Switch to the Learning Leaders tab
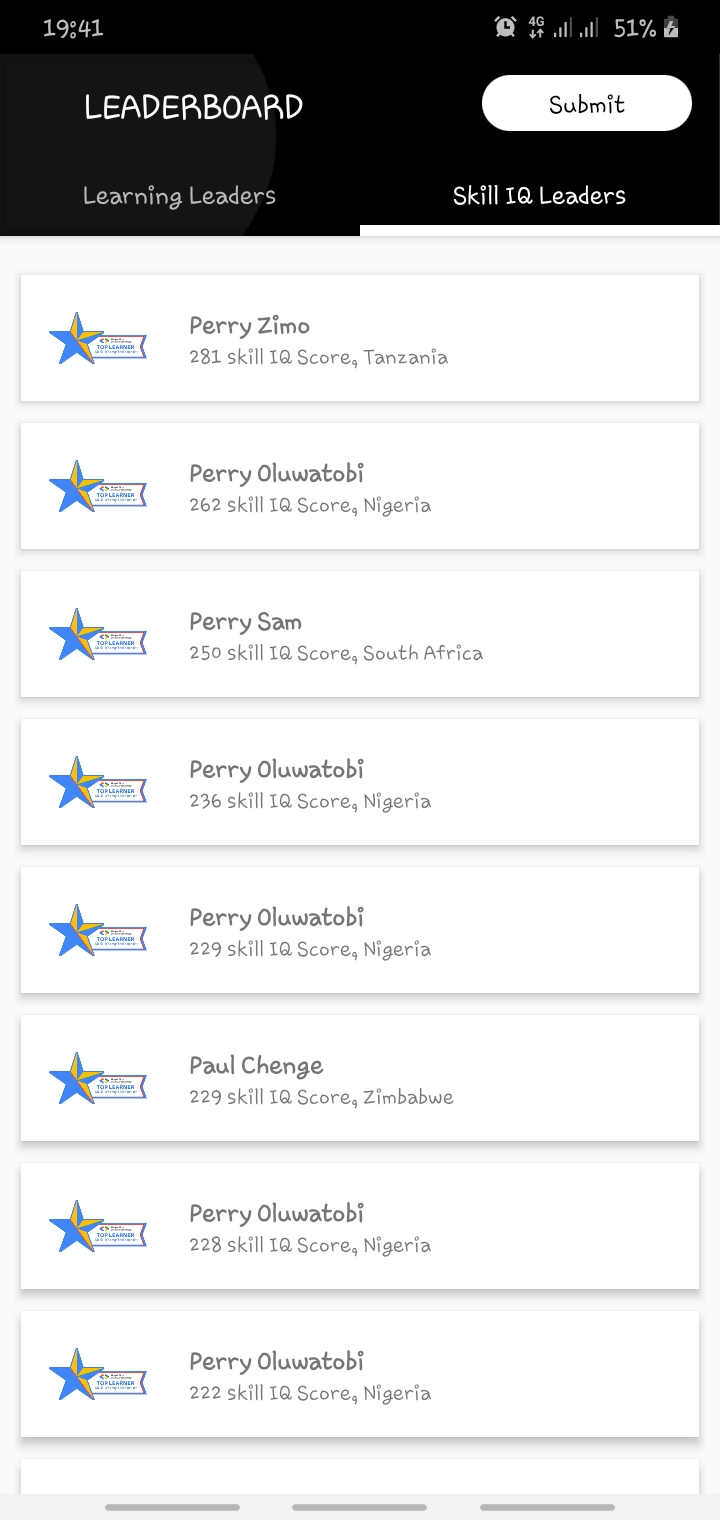Viewport: 720px width, 1520px height. (179, 196)
